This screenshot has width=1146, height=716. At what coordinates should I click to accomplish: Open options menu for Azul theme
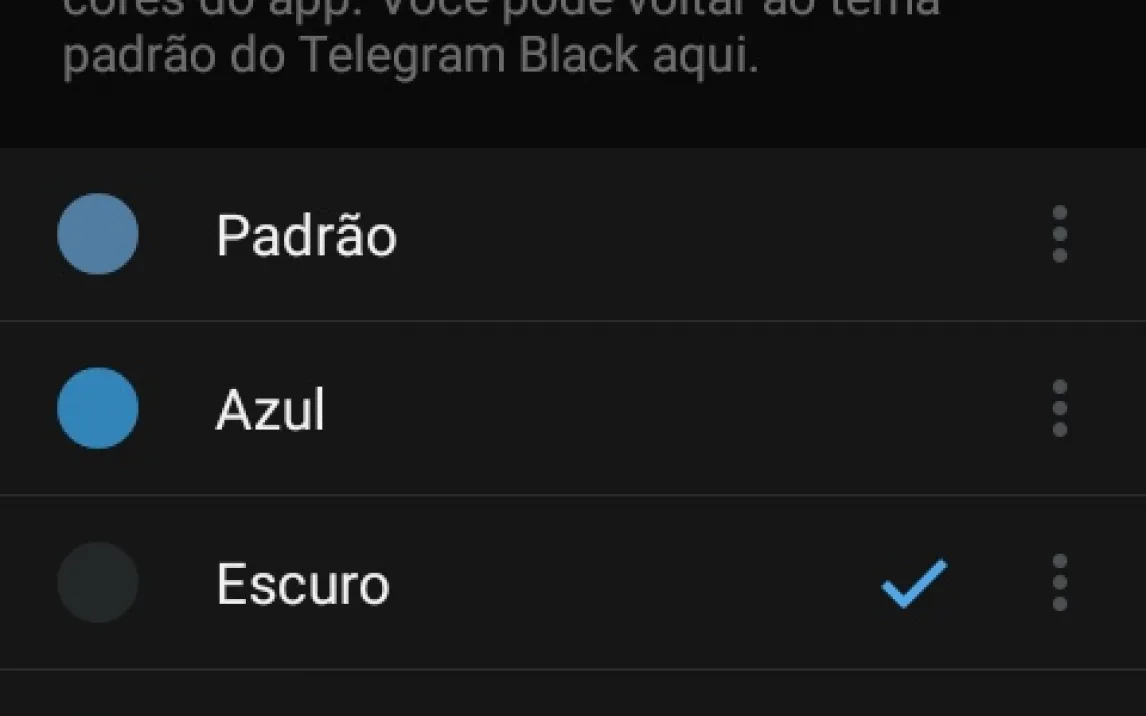tap(1059, 409)
